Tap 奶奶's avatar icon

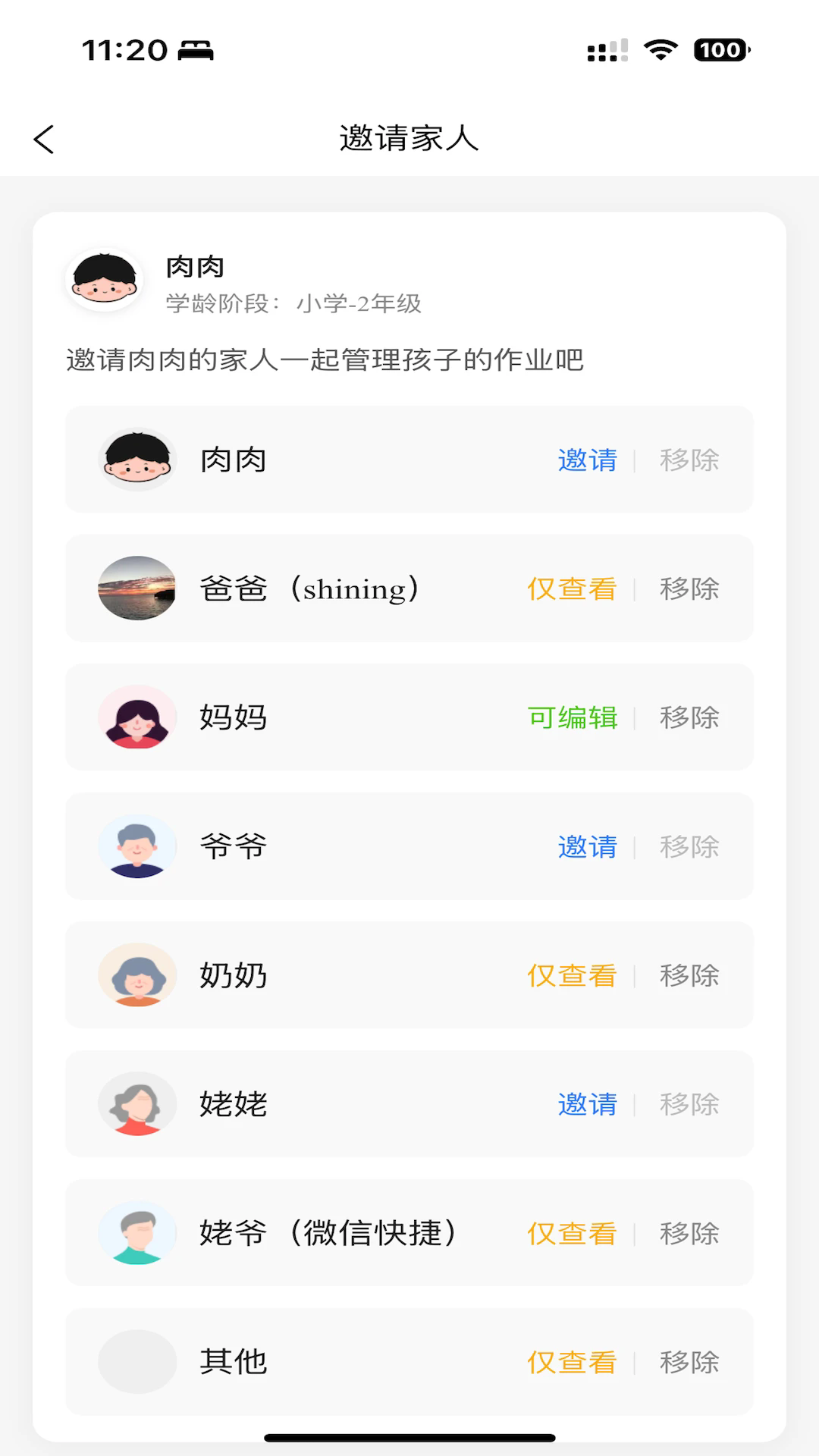click(137, 975)
